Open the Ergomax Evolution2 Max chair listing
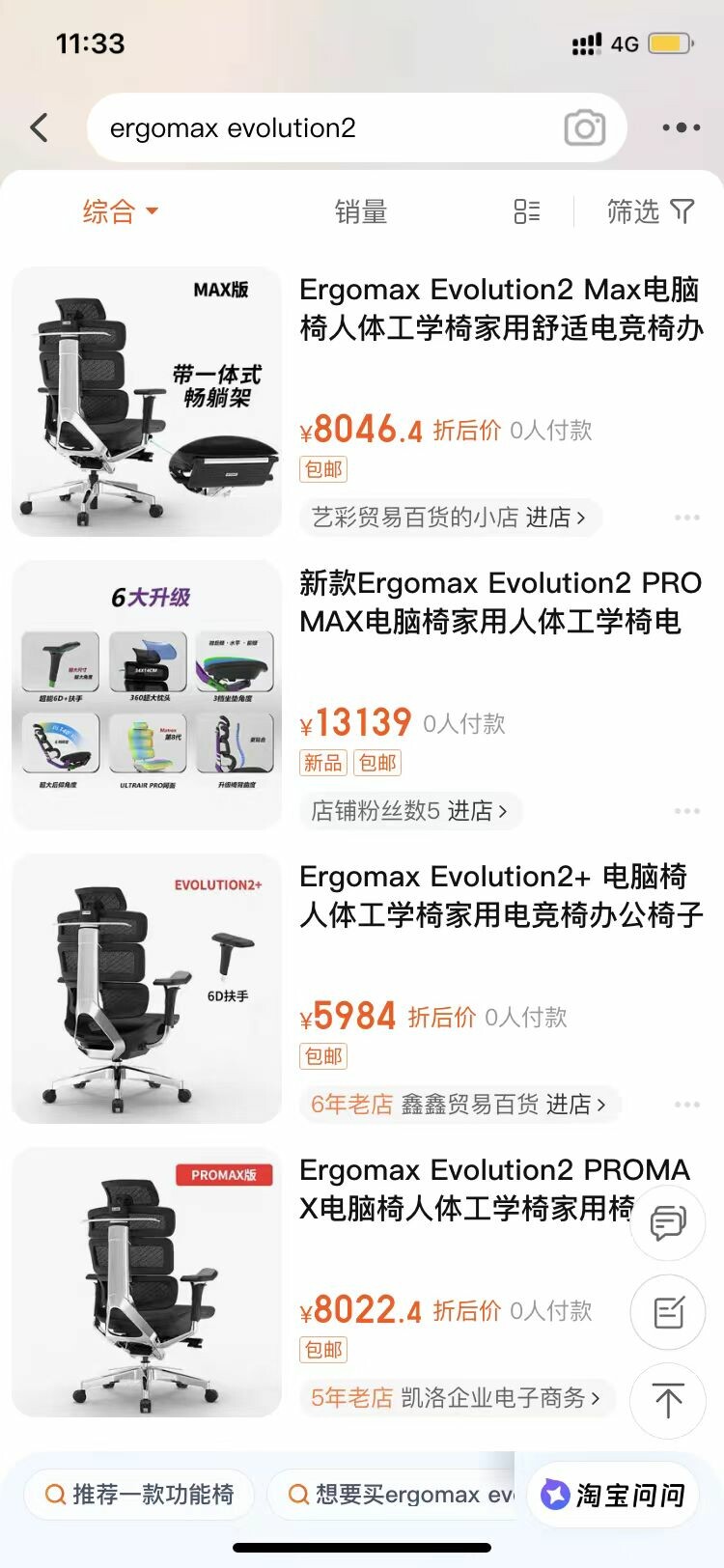Viewport: 724px width, 1568px height. point(500,309)
